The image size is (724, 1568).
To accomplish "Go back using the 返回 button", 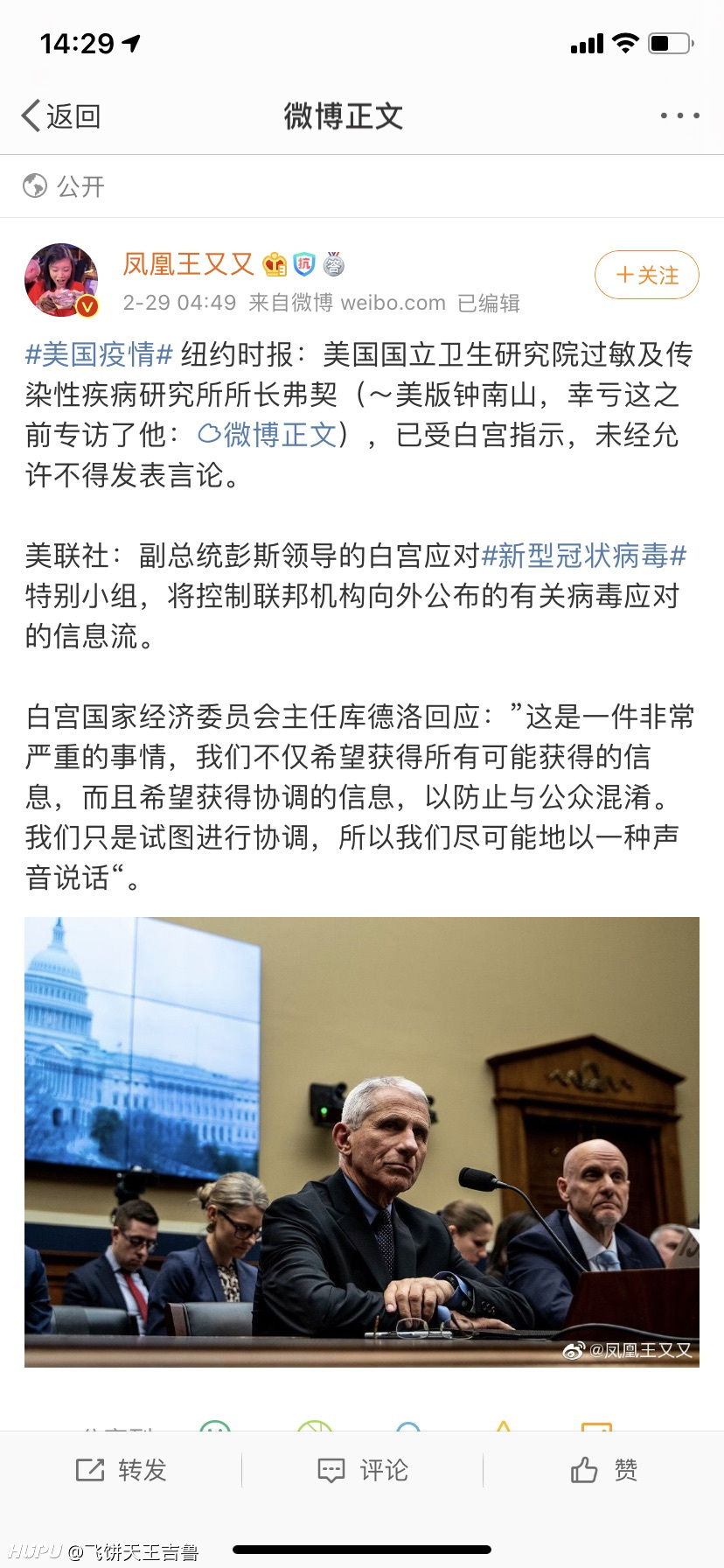I will (x=61, y=115).
